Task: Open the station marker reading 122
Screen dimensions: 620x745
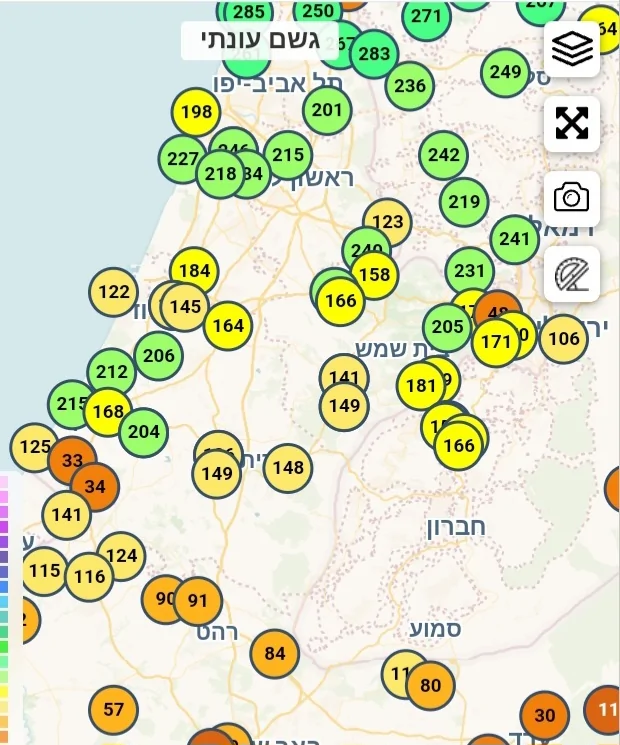Action: (114, 292)
